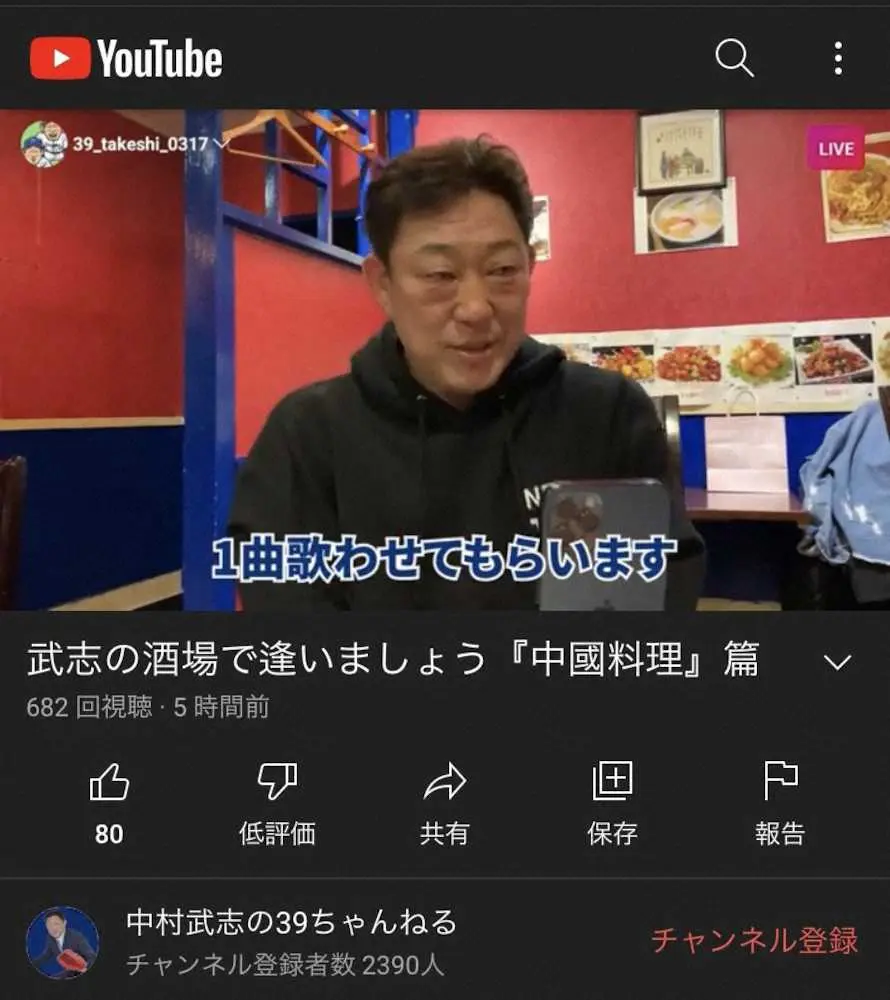Expand the video description chevron
This screenshot has height=1000, width=890.
click(837, 662)
